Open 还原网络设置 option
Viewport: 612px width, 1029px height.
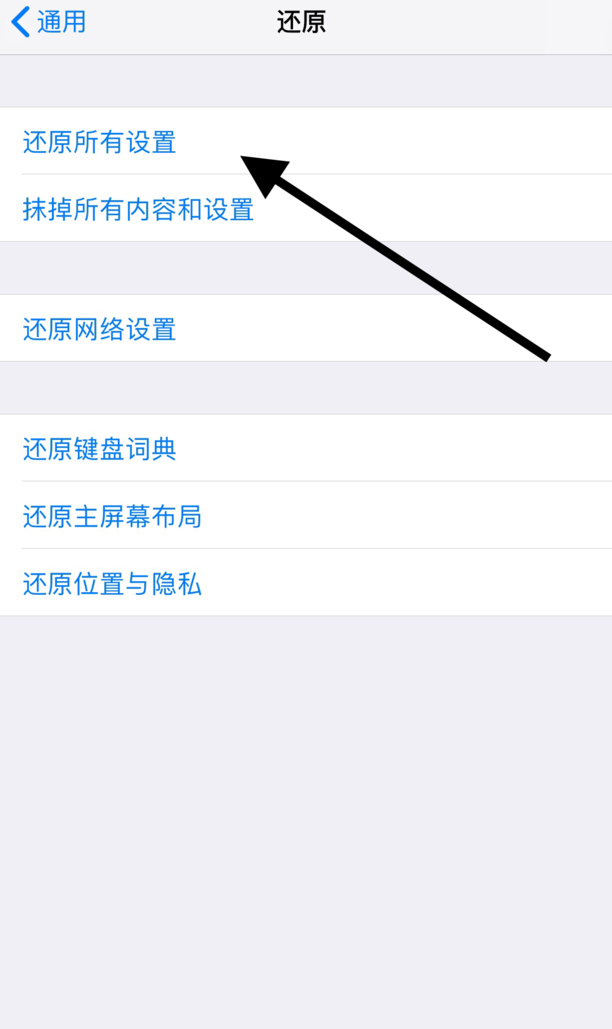[x=100, y=329]
